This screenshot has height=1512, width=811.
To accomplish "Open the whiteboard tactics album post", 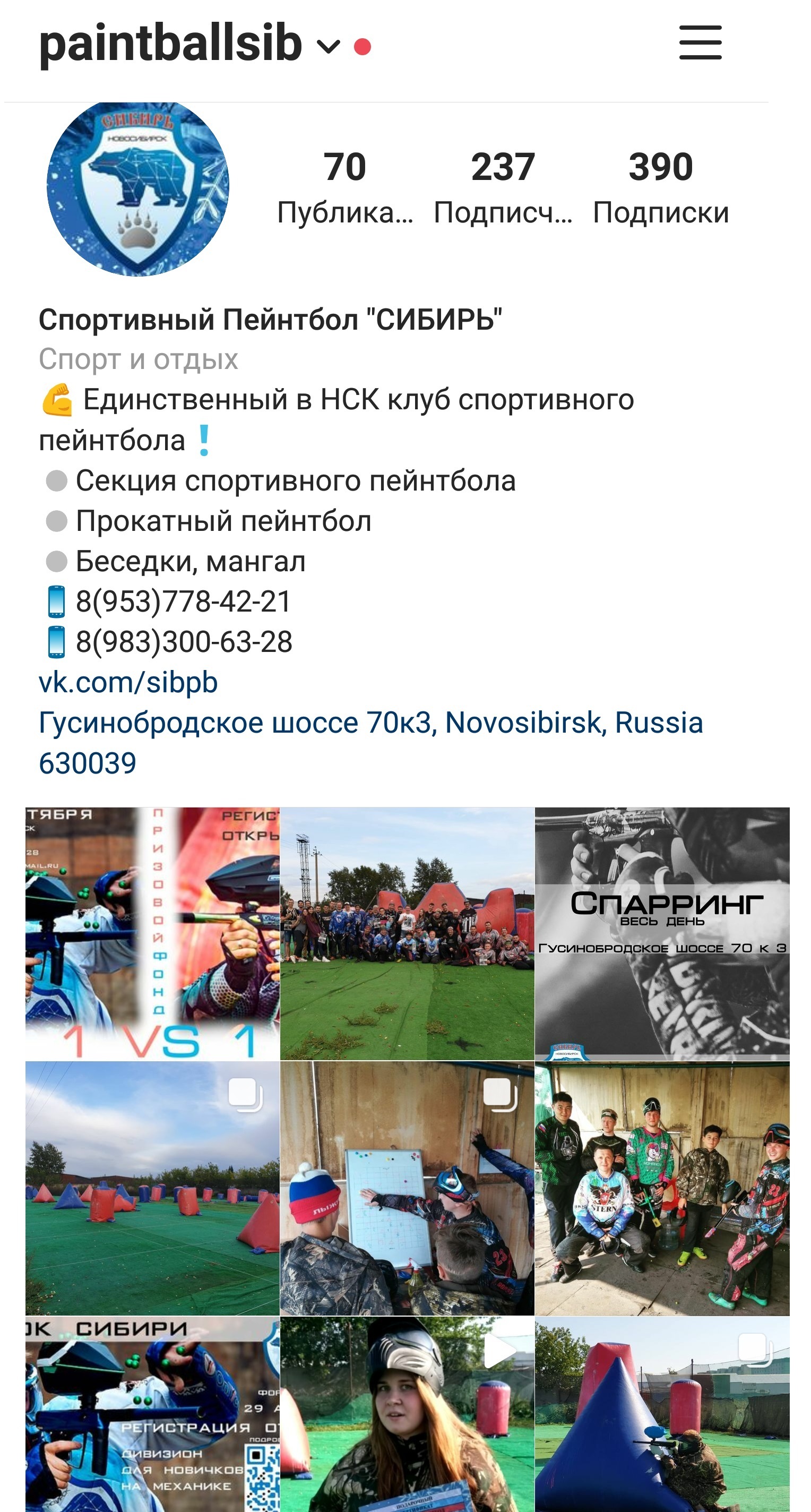I will [407, 1188].
